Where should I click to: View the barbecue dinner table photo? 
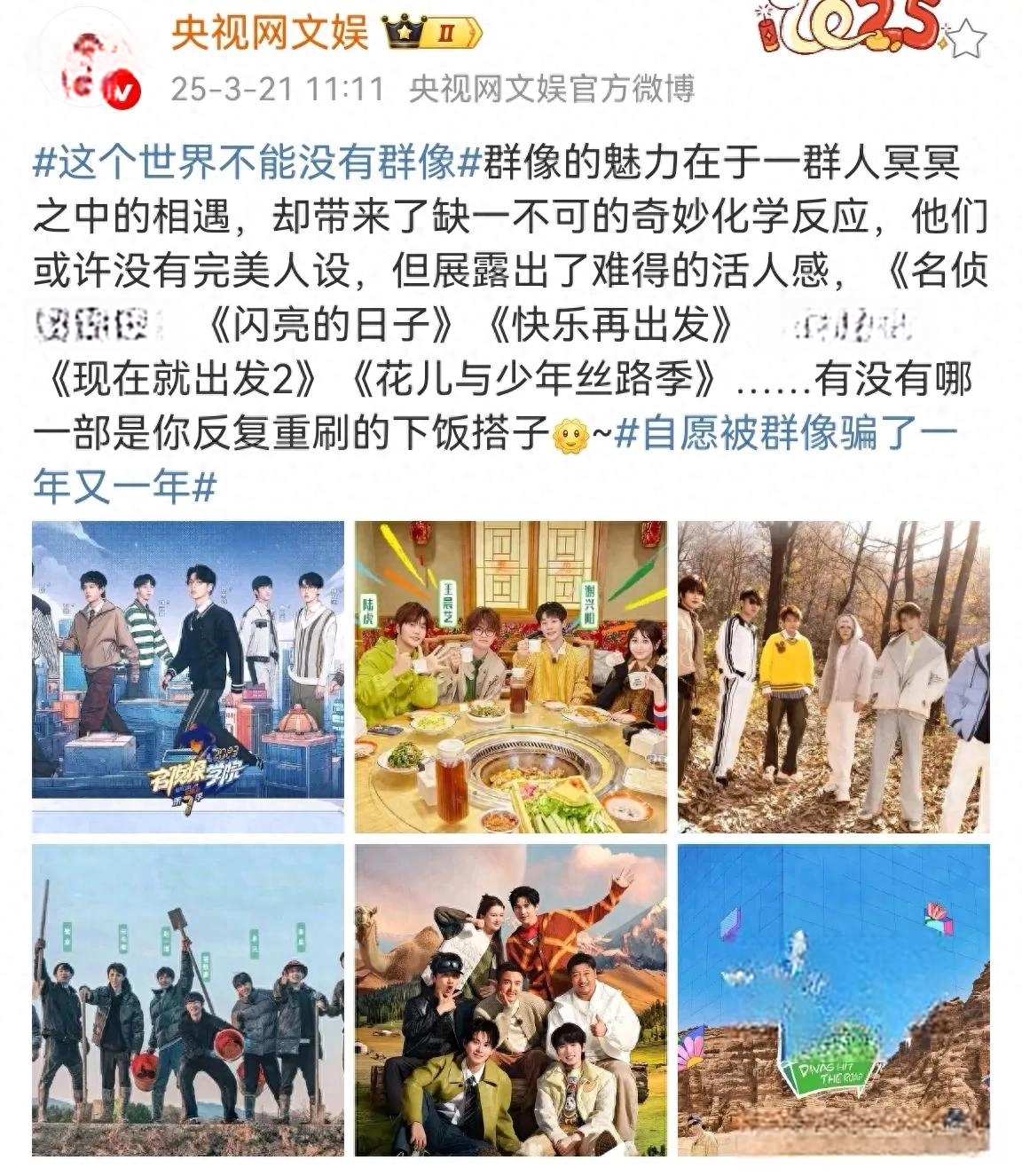coord(510,676)
